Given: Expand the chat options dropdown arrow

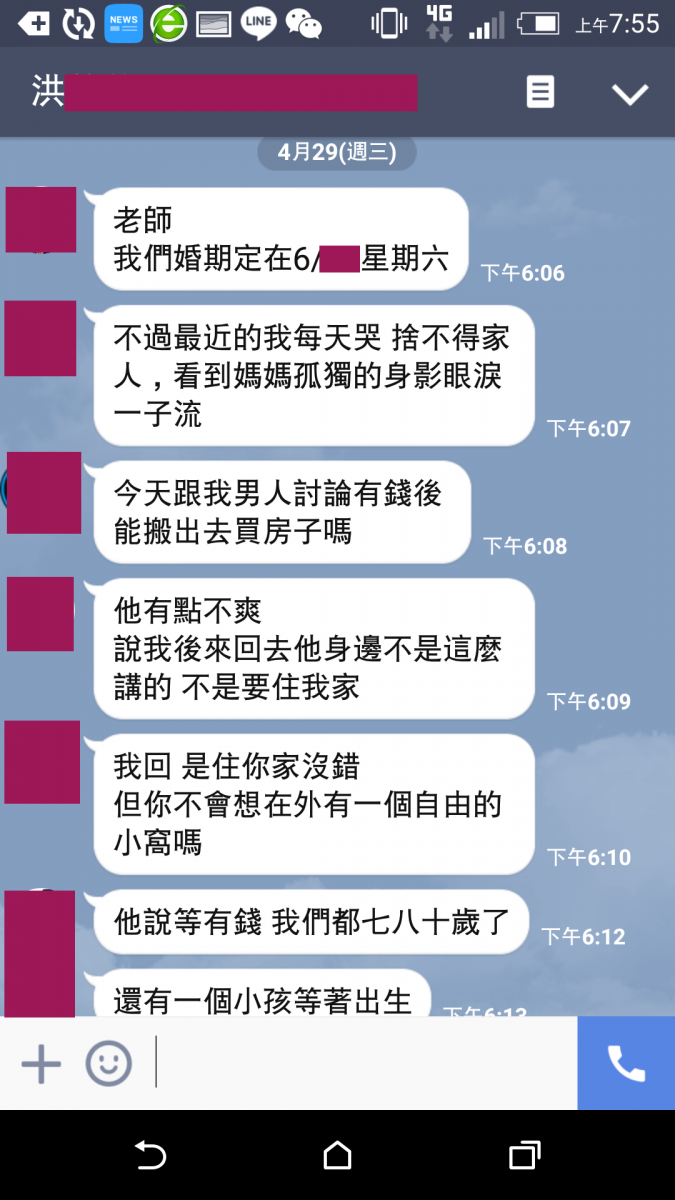Looking at the screenshot, I should [630, 94].
